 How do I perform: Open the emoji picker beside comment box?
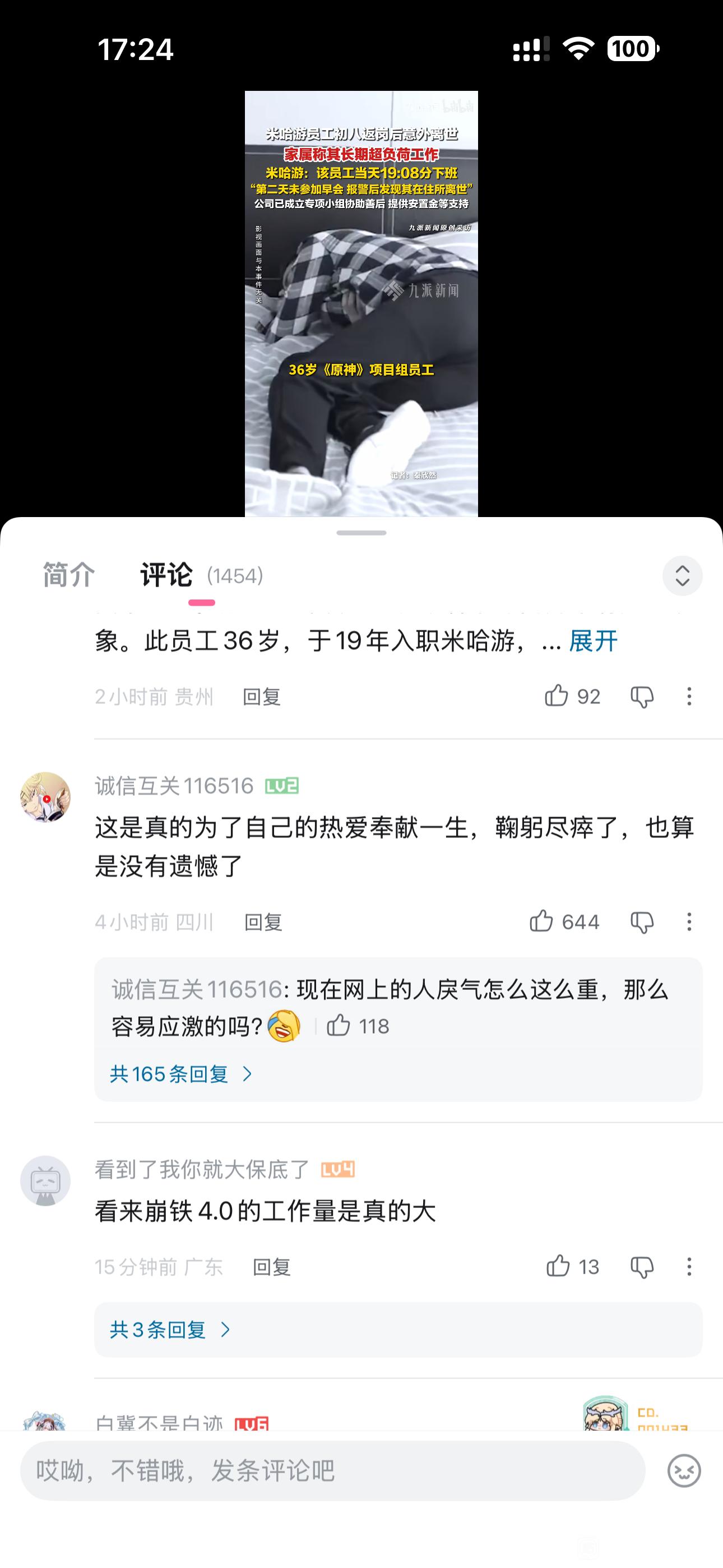(x=683, y=1470)
